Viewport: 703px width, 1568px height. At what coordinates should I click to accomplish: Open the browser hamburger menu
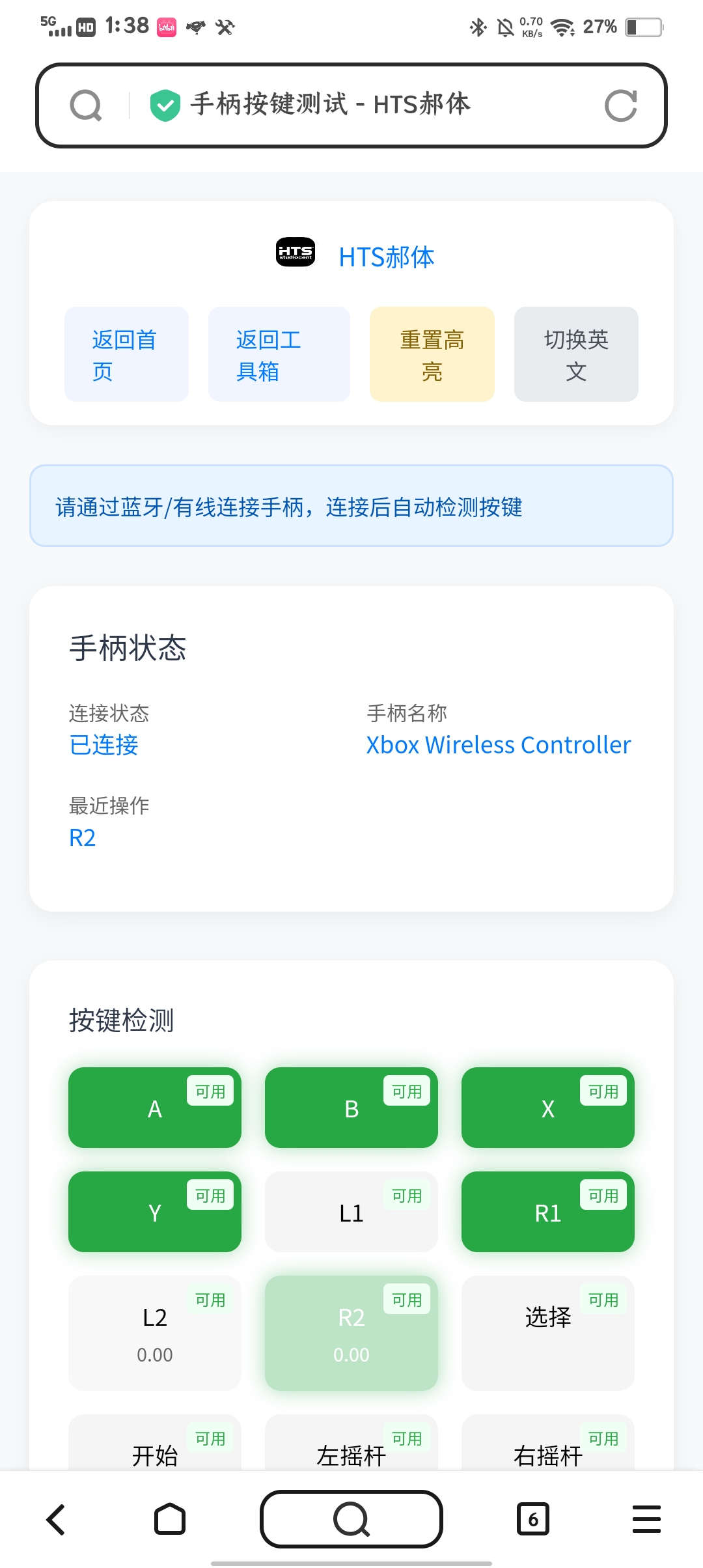click(646, 1520)
